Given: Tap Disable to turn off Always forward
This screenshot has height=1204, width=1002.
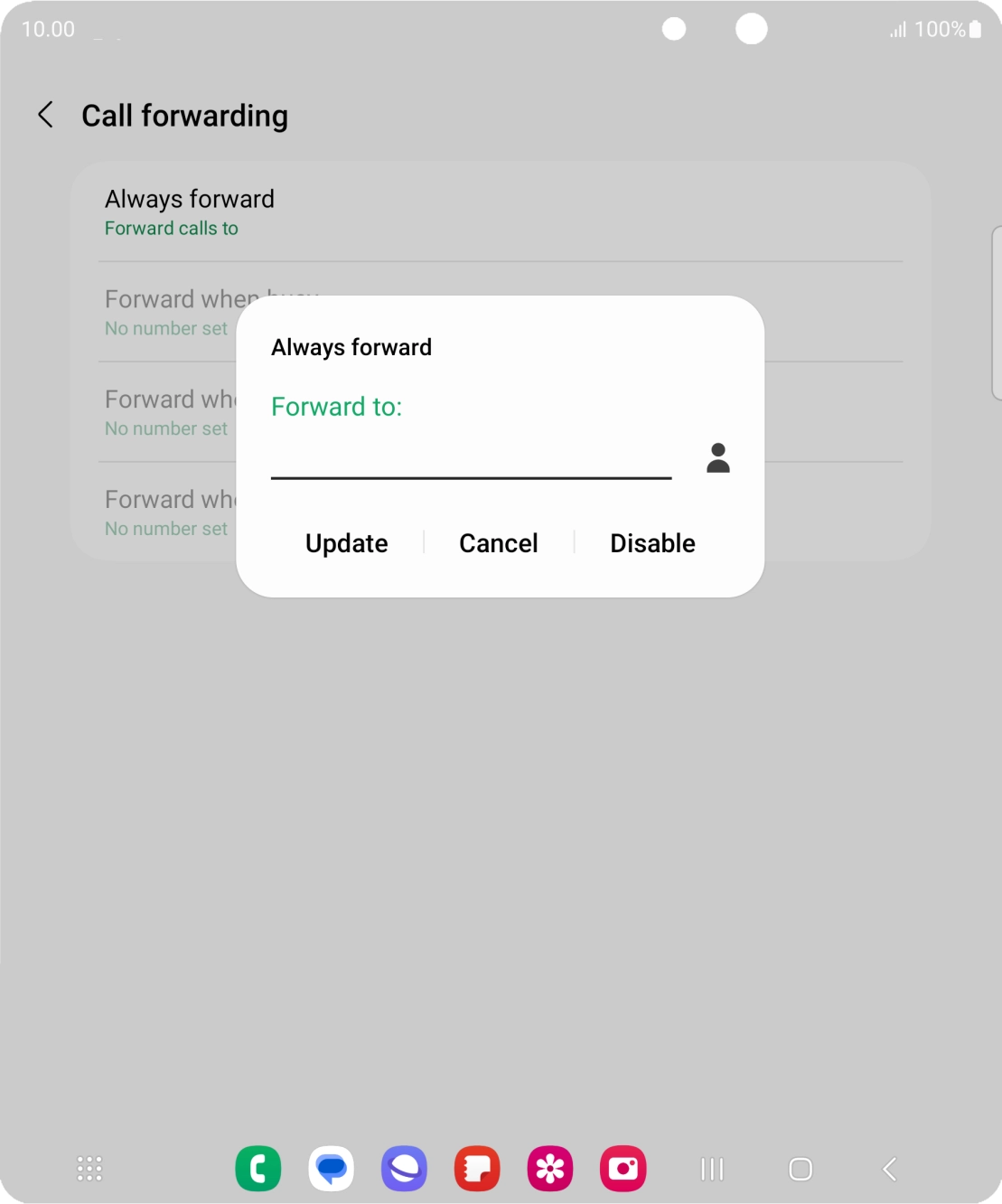Looking at the screenshot, I should coord(651,542).
